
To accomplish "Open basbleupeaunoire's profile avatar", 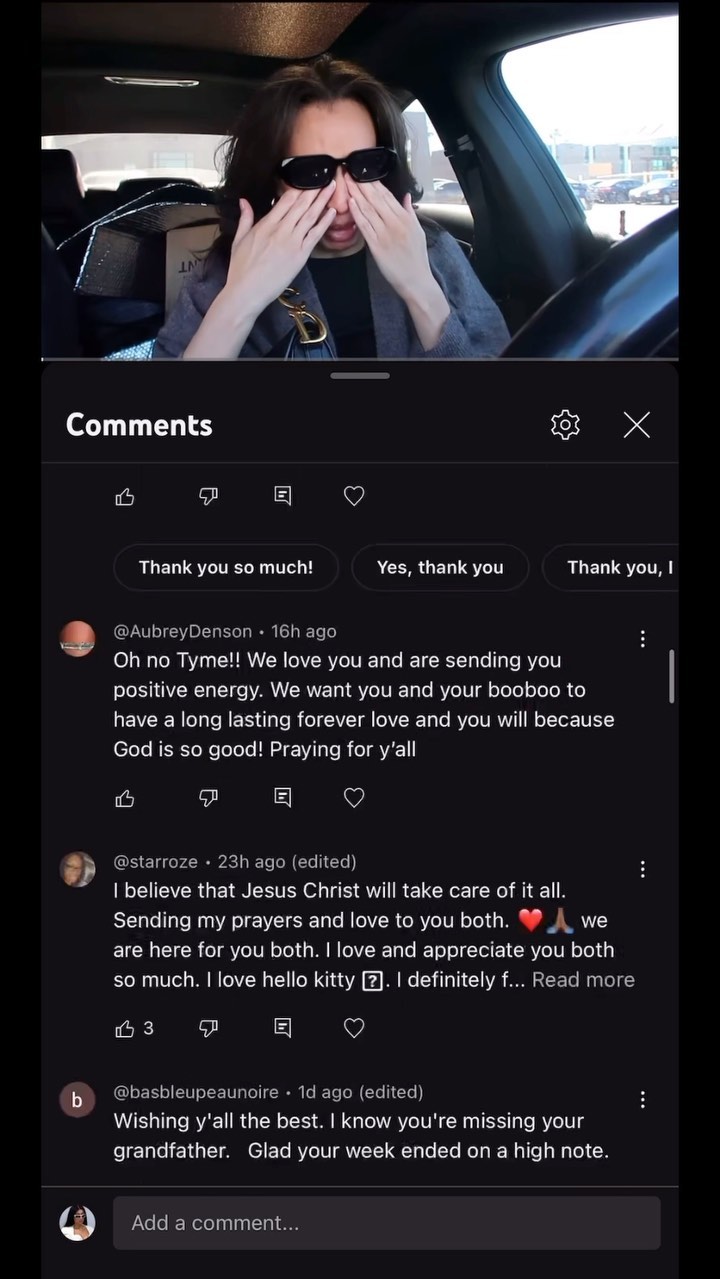I will [78, 1100].
